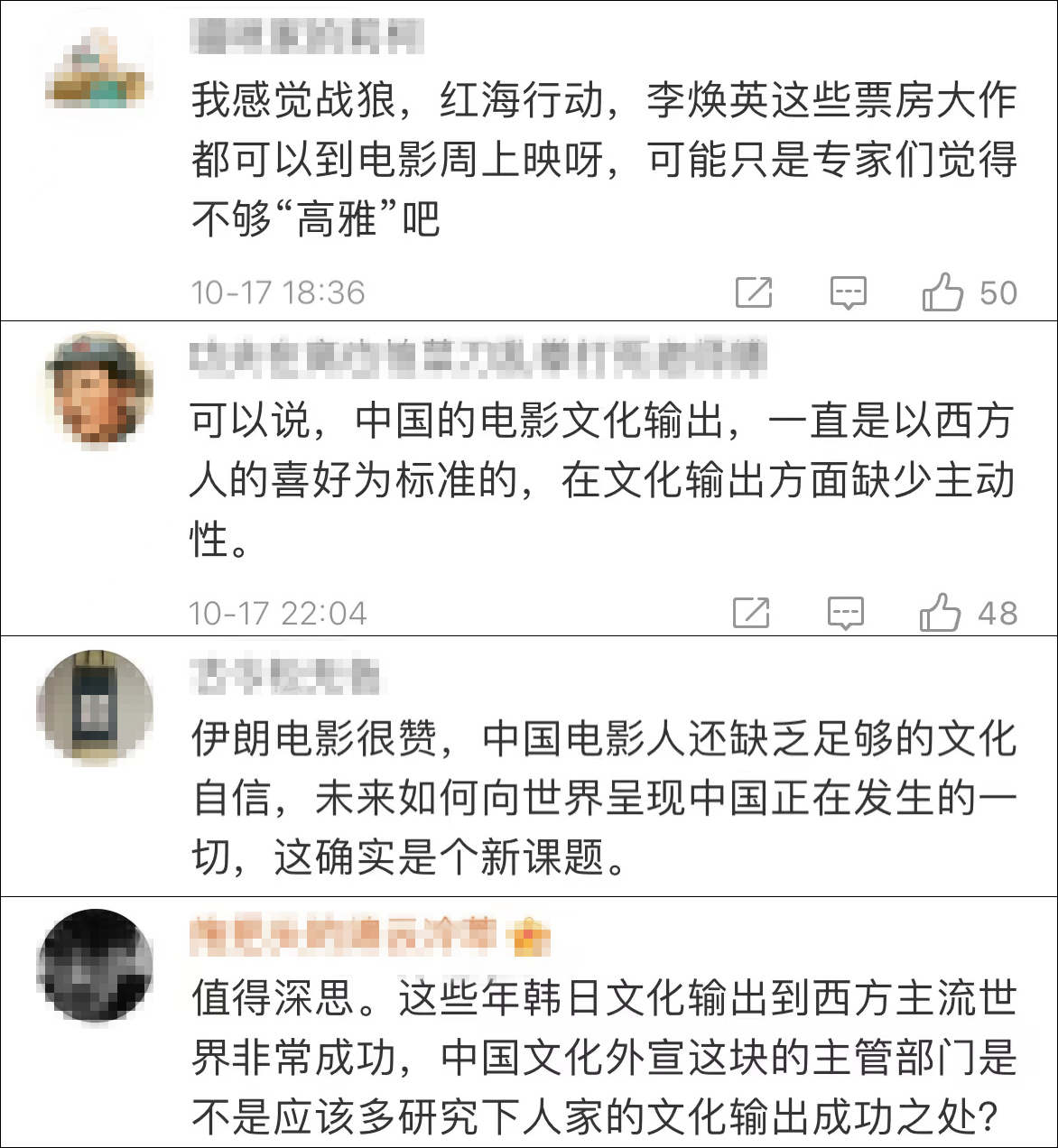
Task: Open replies via the comment bubble icon under 战狼 comment
Action: pyautogui.click(x=846, y=291)
